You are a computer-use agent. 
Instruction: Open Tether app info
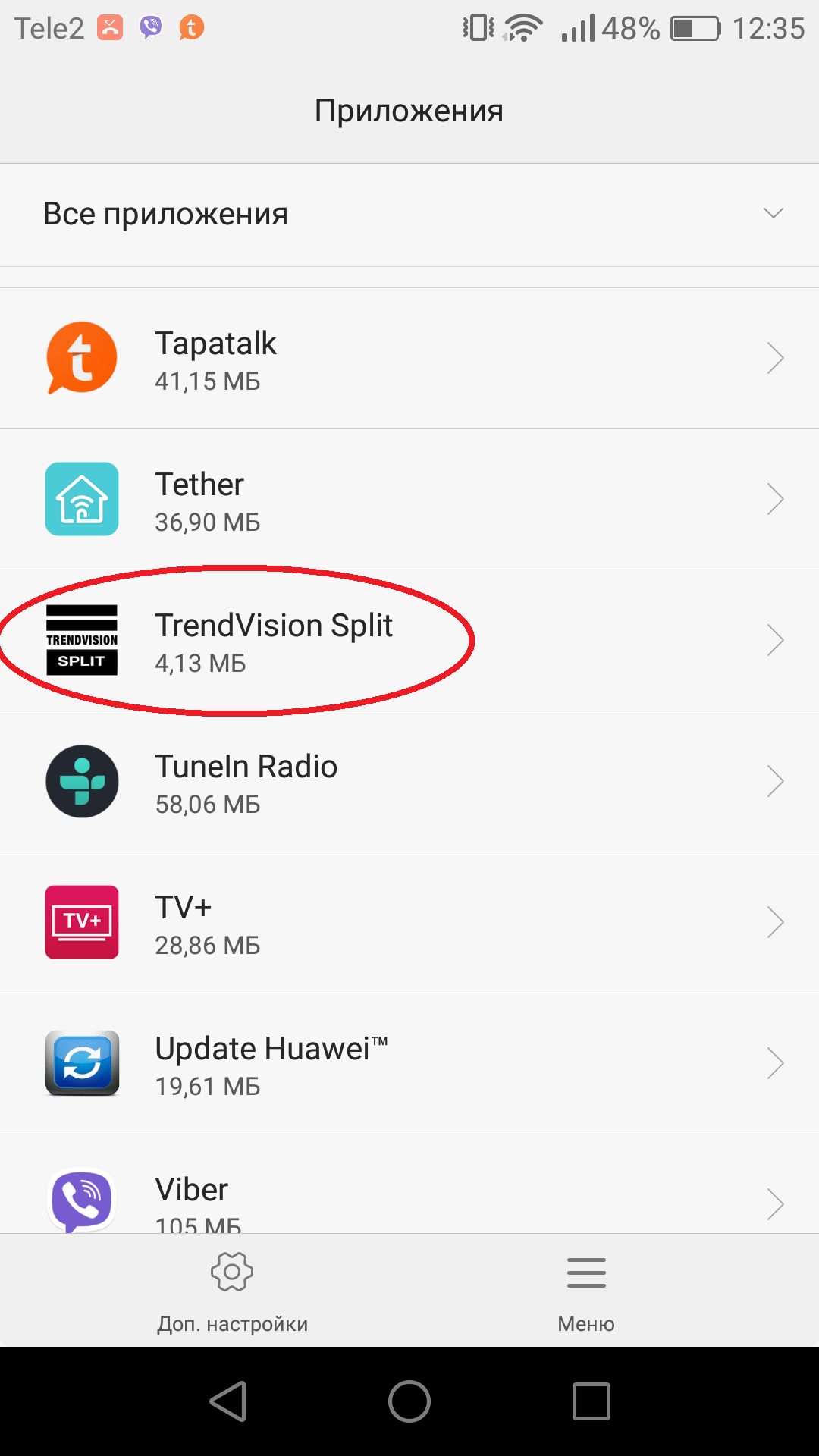coord(409,500)
